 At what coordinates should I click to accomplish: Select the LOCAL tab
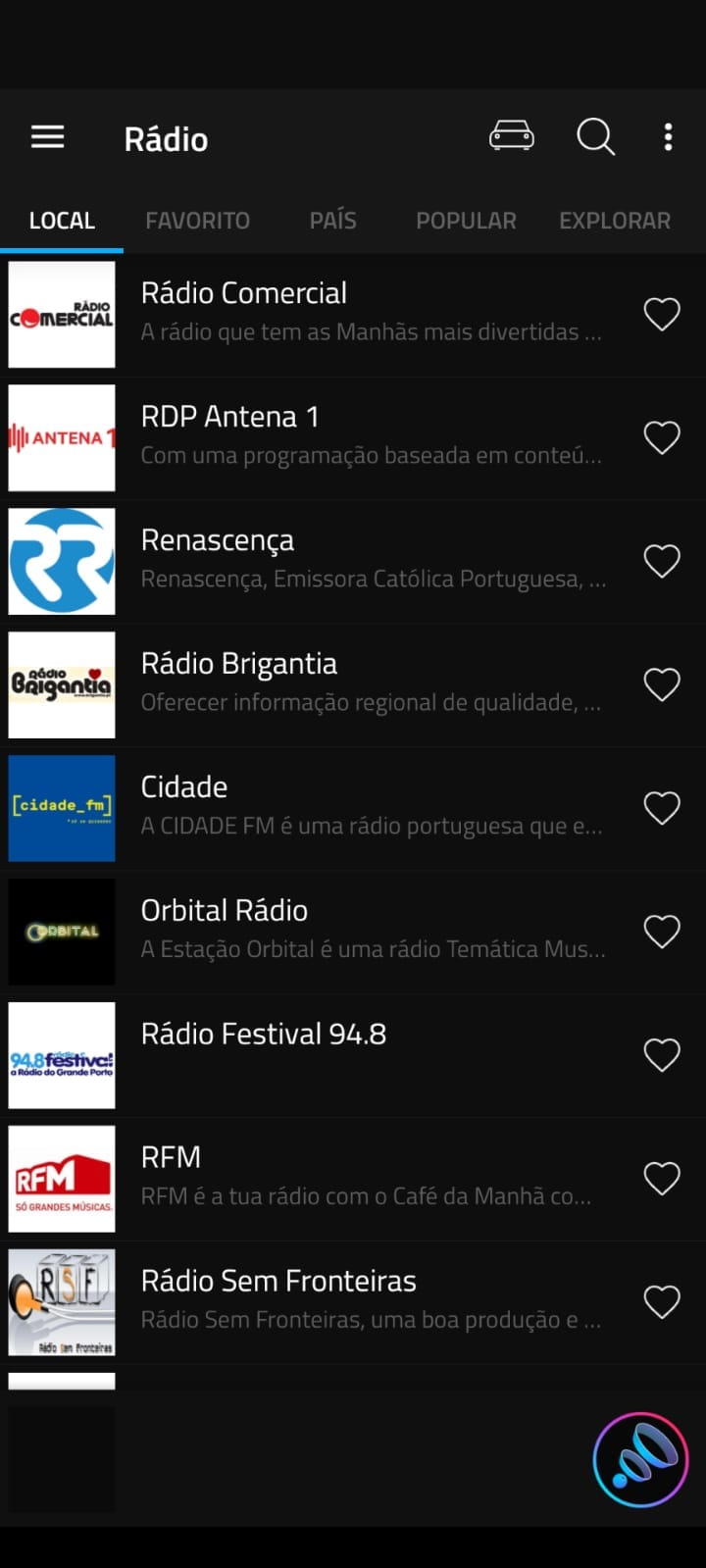[x=62, y=221]
